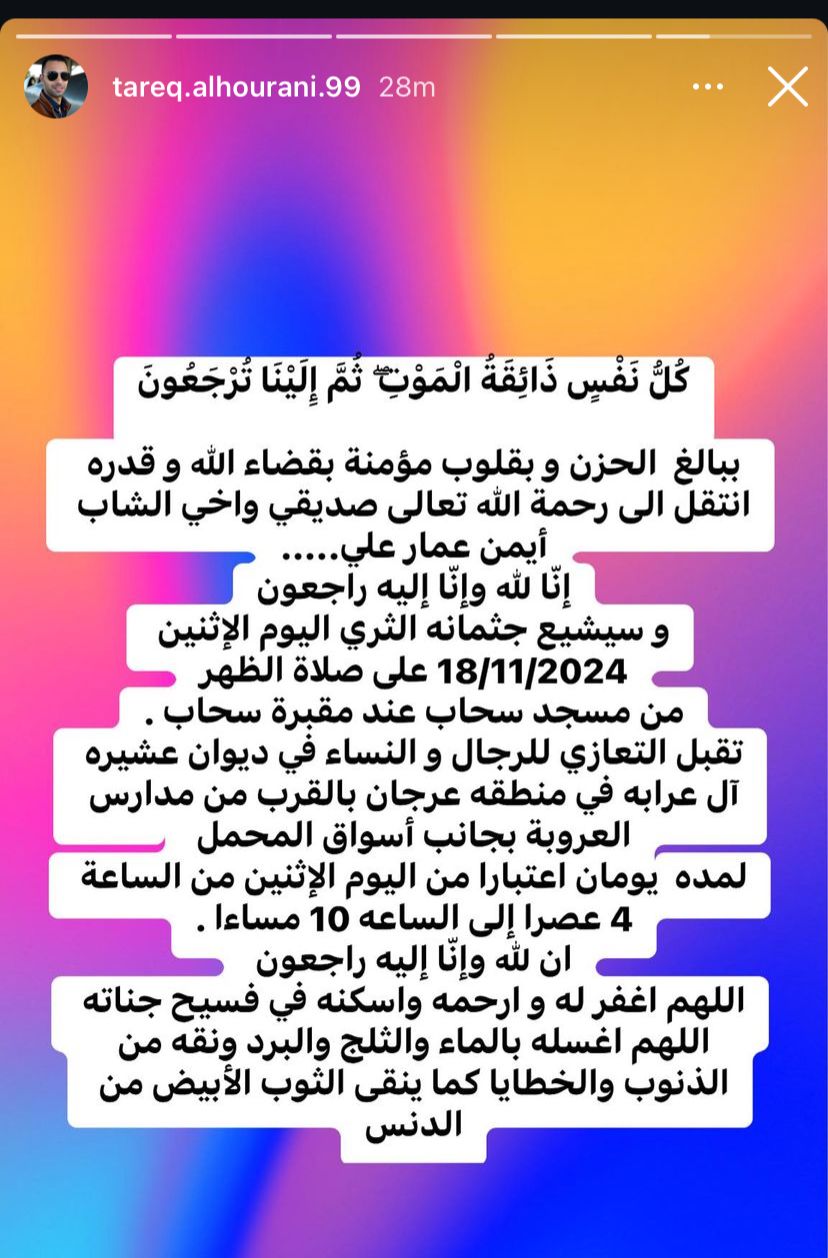The width and height of the screenshot is (828, 1258).
Task: Open the story's three-dot options menu
Action: 707,87
